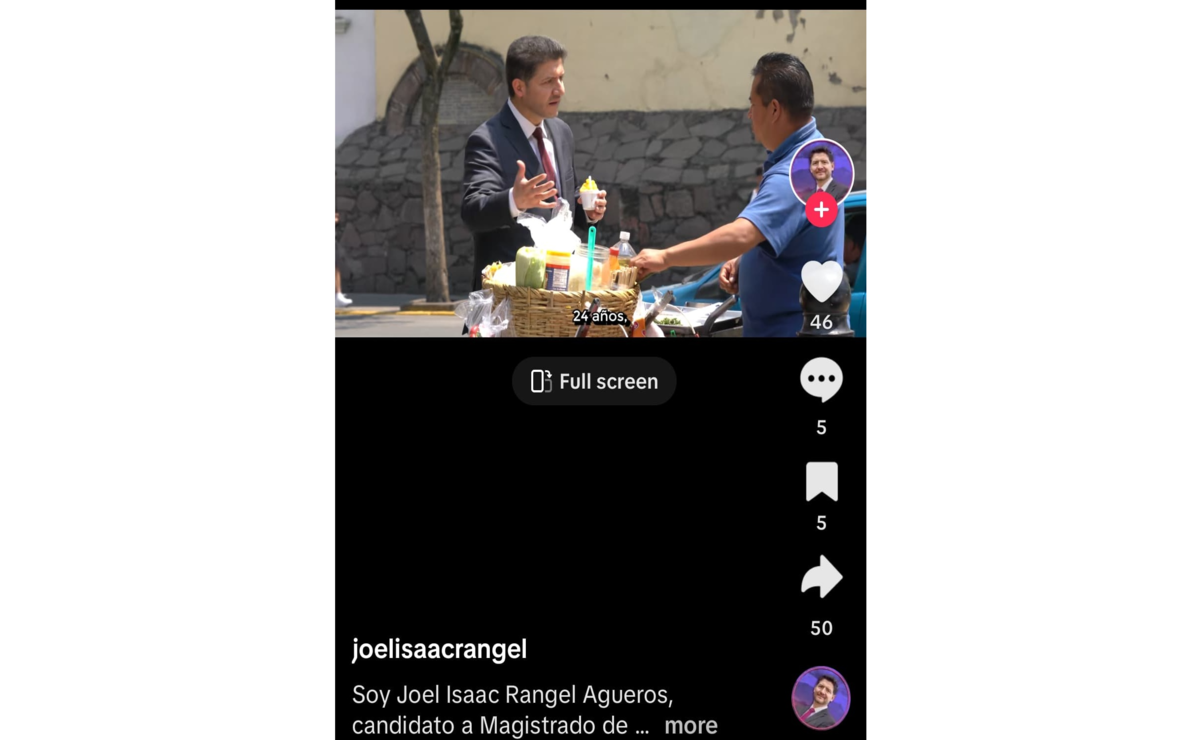Screen dimensions: 1201x740
Task: Like this video with the heart
Action: pyautogui.click(x=821, y=281)
